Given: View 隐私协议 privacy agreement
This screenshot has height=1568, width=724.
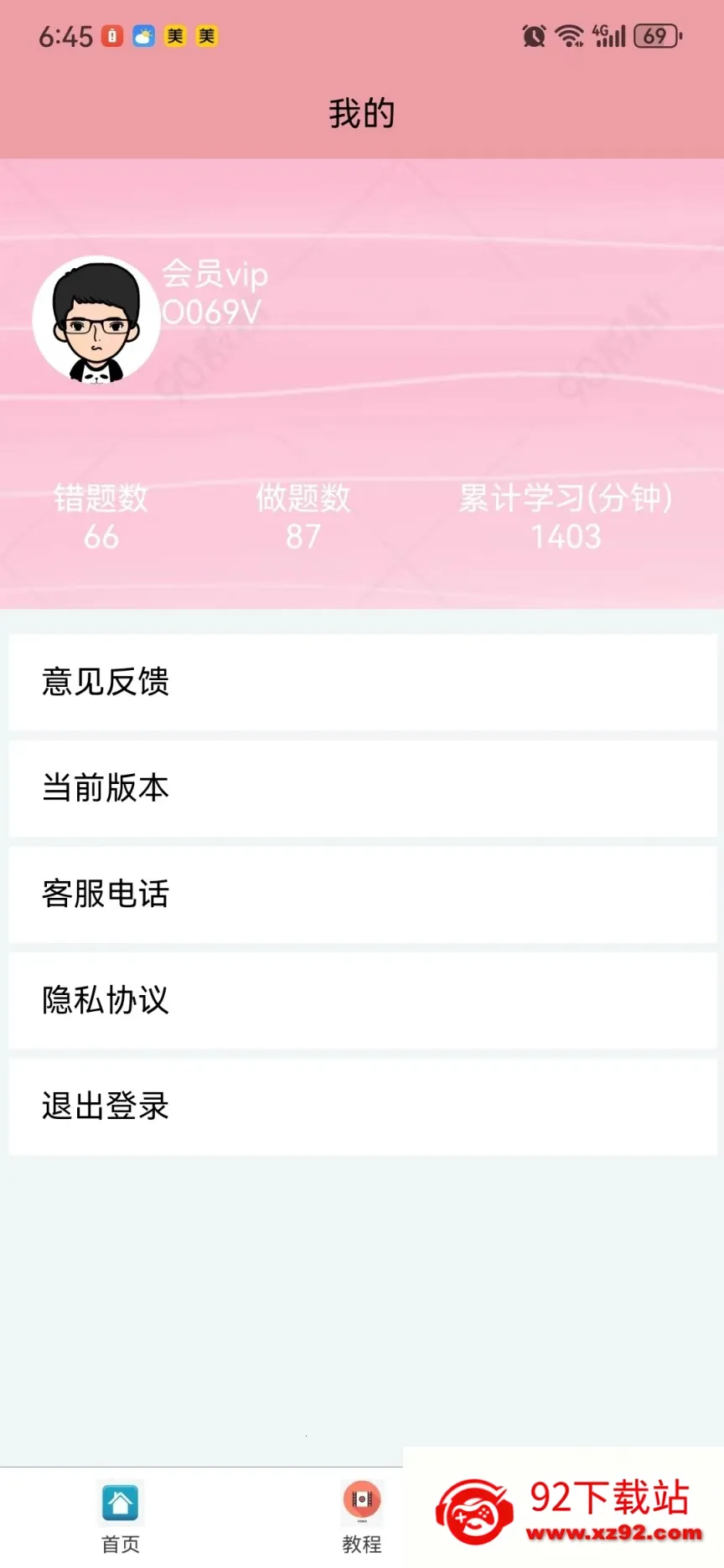Looking at the screenshot, I should pyautogui.click(x=362, y=1000).
